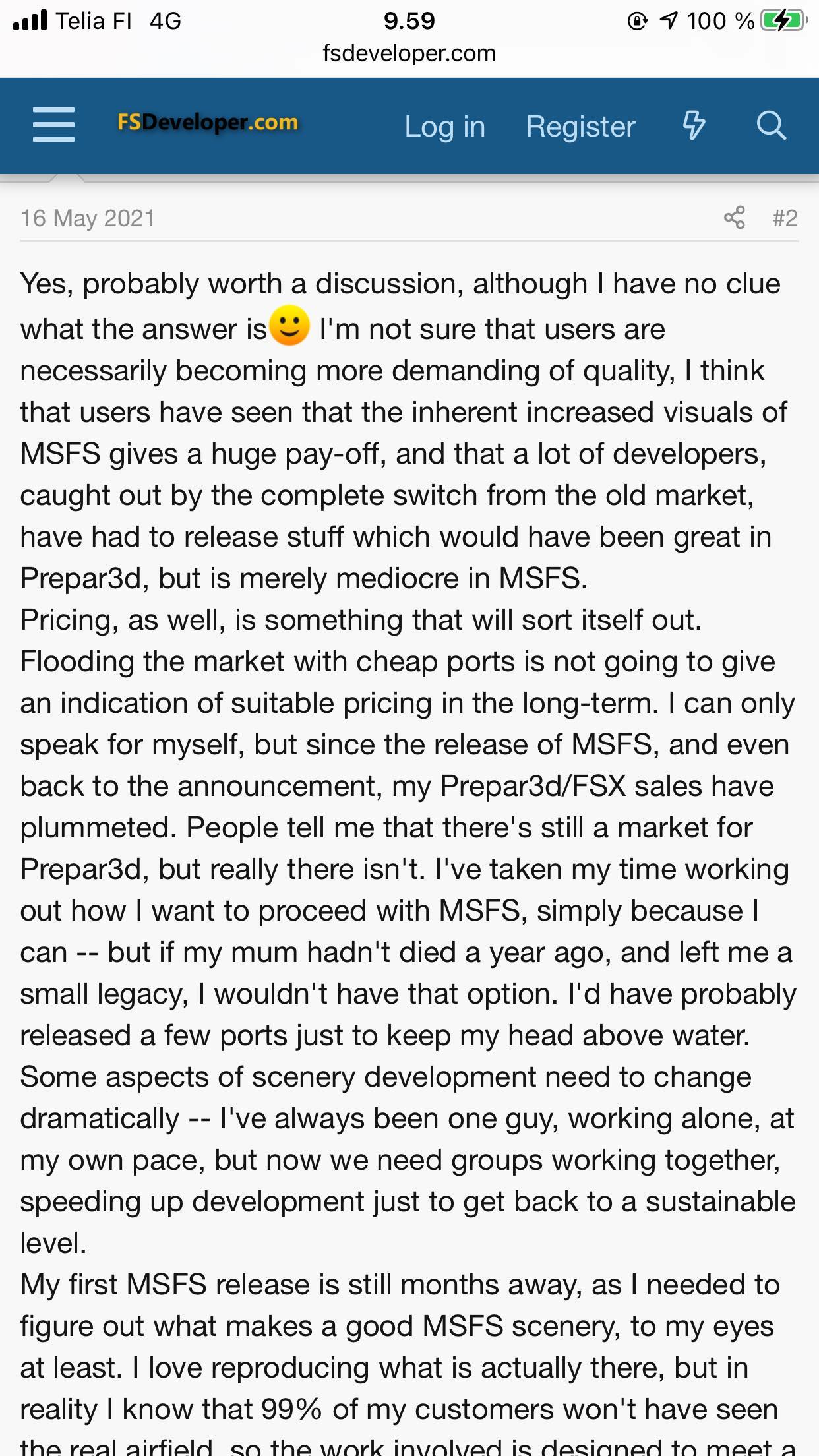Open the What's new lightning icon
Screen dimensions: 819x1456
[693, 125]
